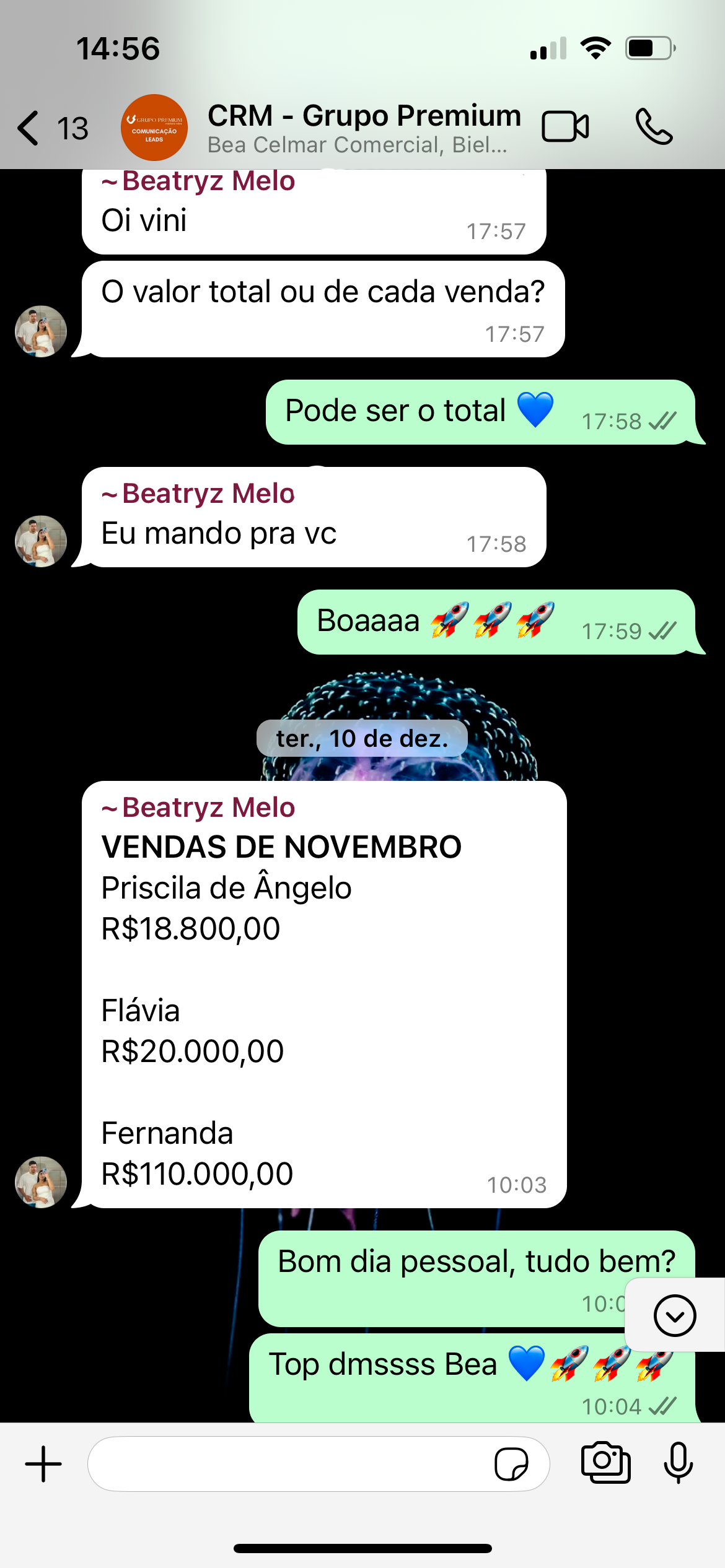
Task: Tap Beatryz Melo's name above "Eu mando pra vc"
Action: tap(208, 494)
